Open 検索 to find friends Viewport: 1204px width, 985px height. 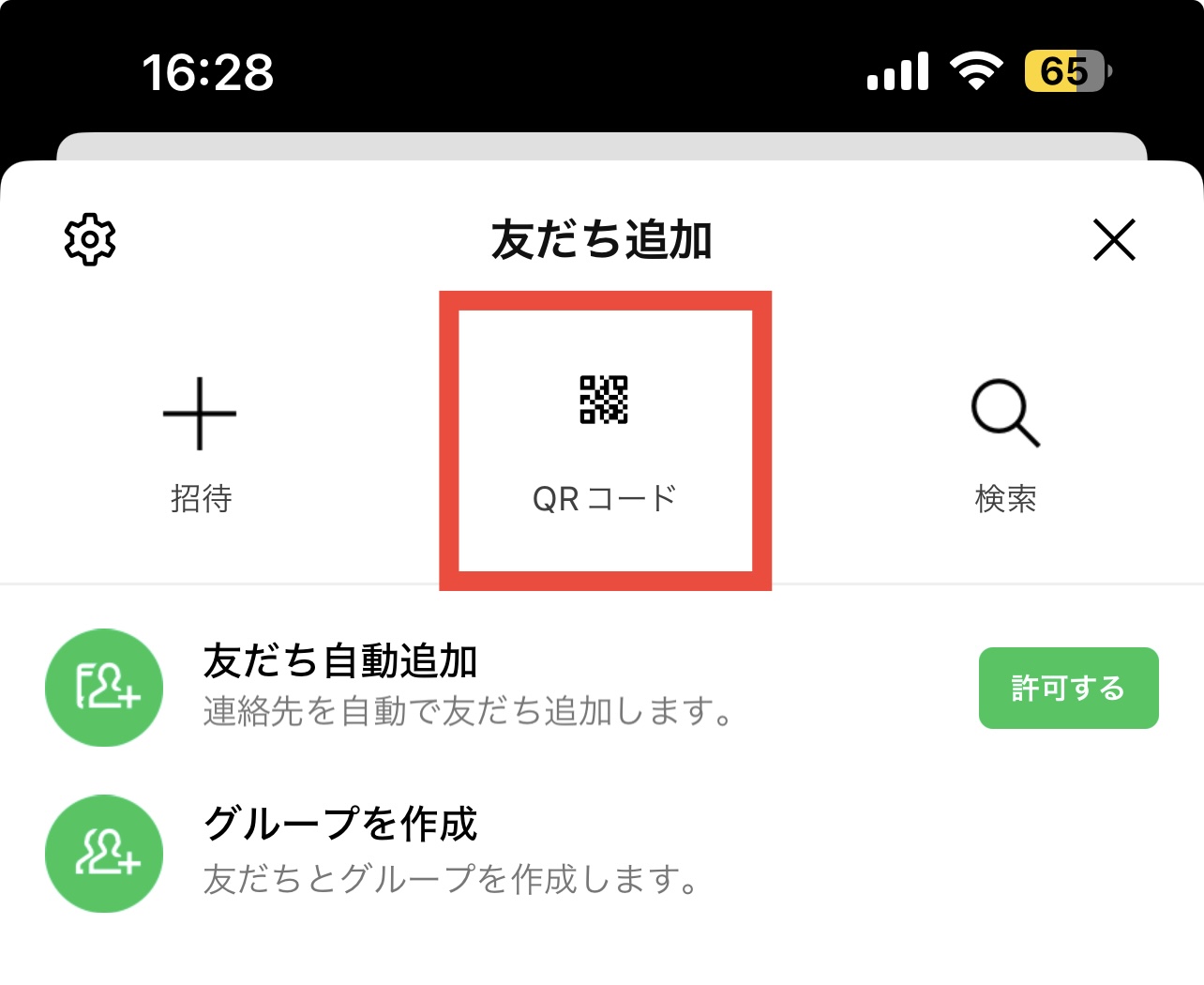[1005, 443]
